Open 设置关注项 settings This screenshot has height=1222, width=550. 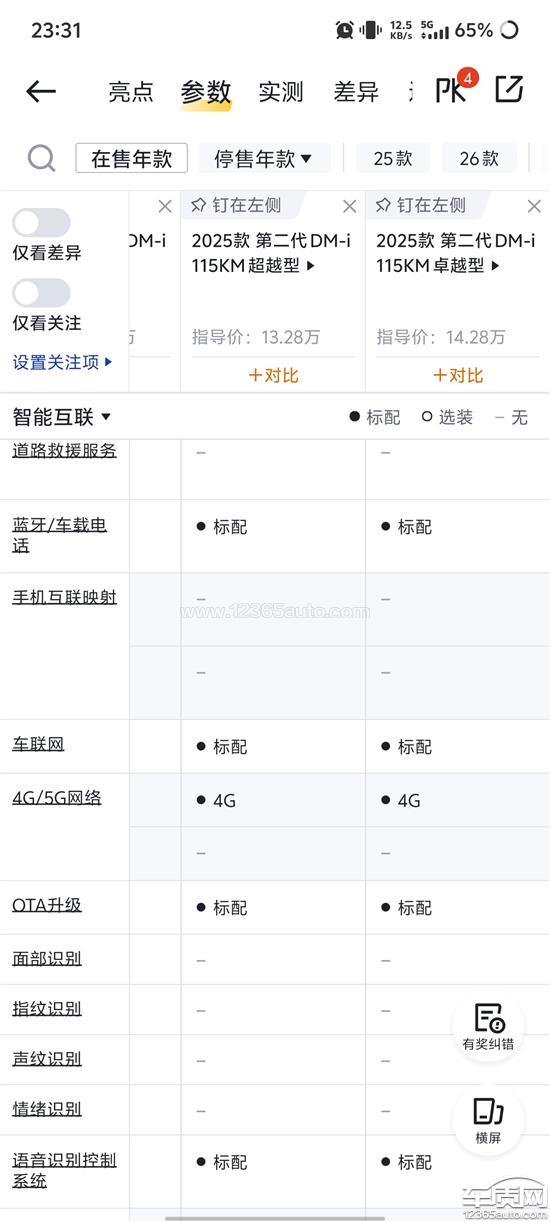[x=63, y=362]
